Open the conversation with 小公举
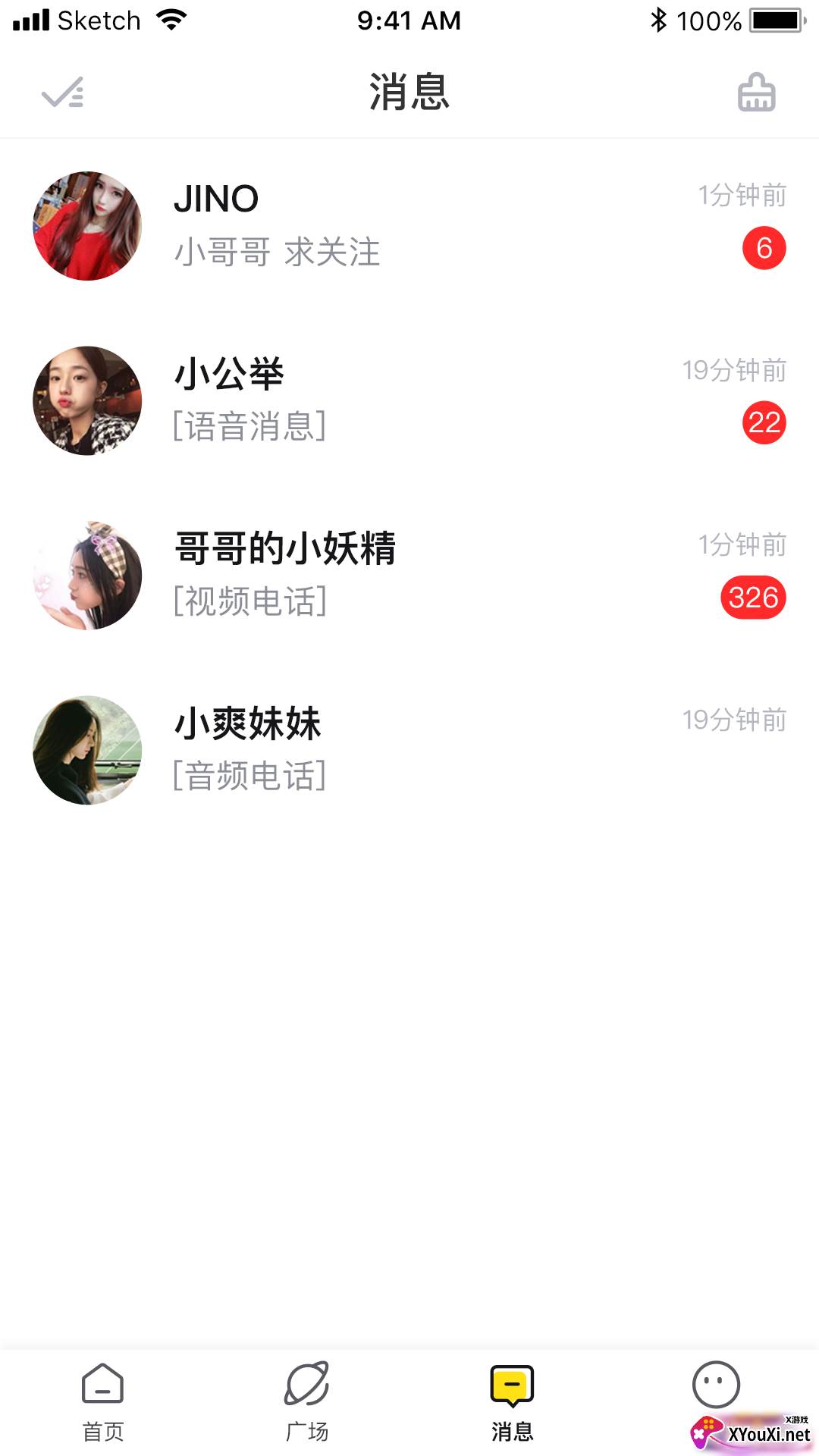 point(409,400)
